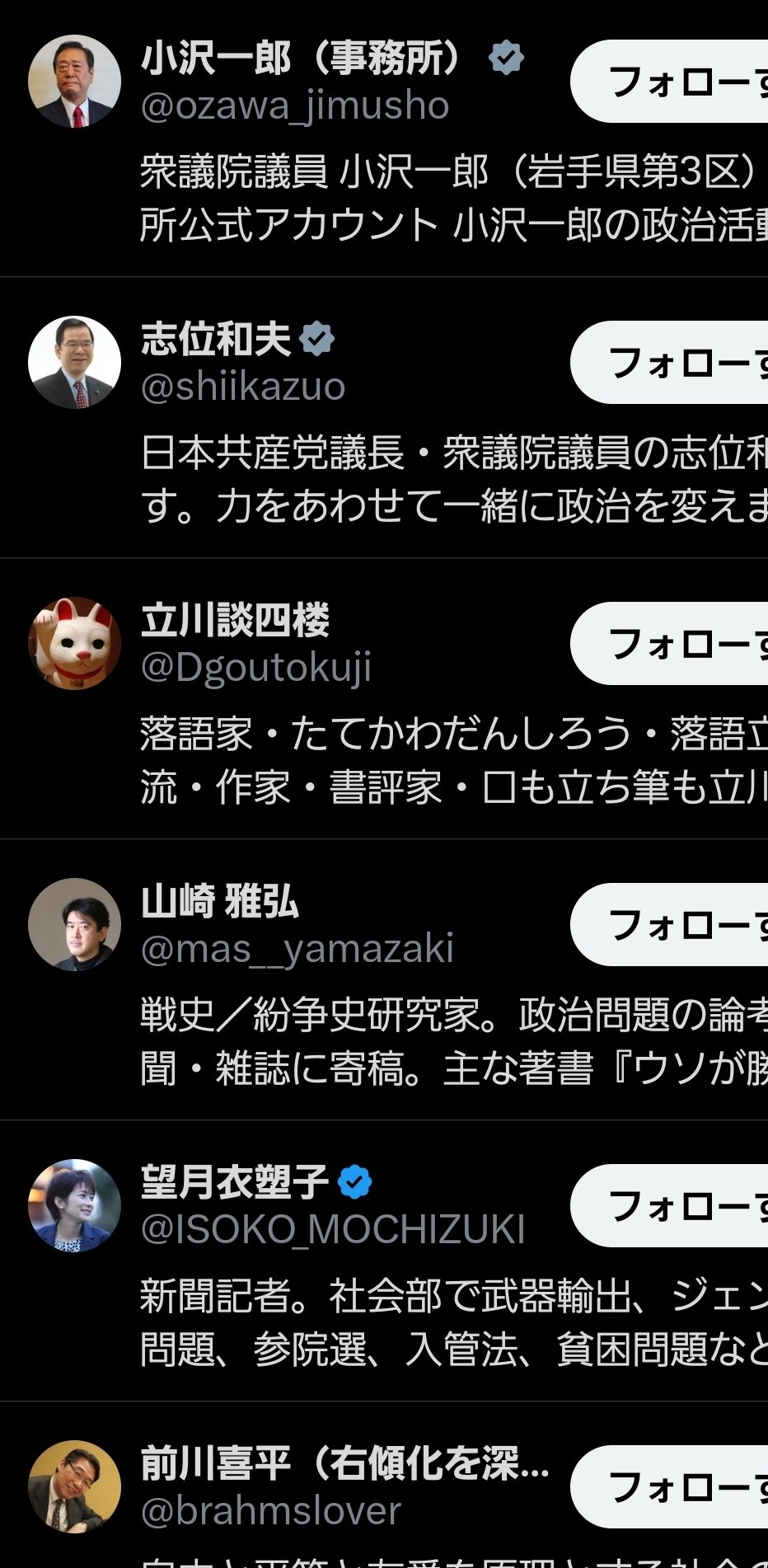Open @mas__yamazaki profile
768x1568 pixels.
[297, 949]
